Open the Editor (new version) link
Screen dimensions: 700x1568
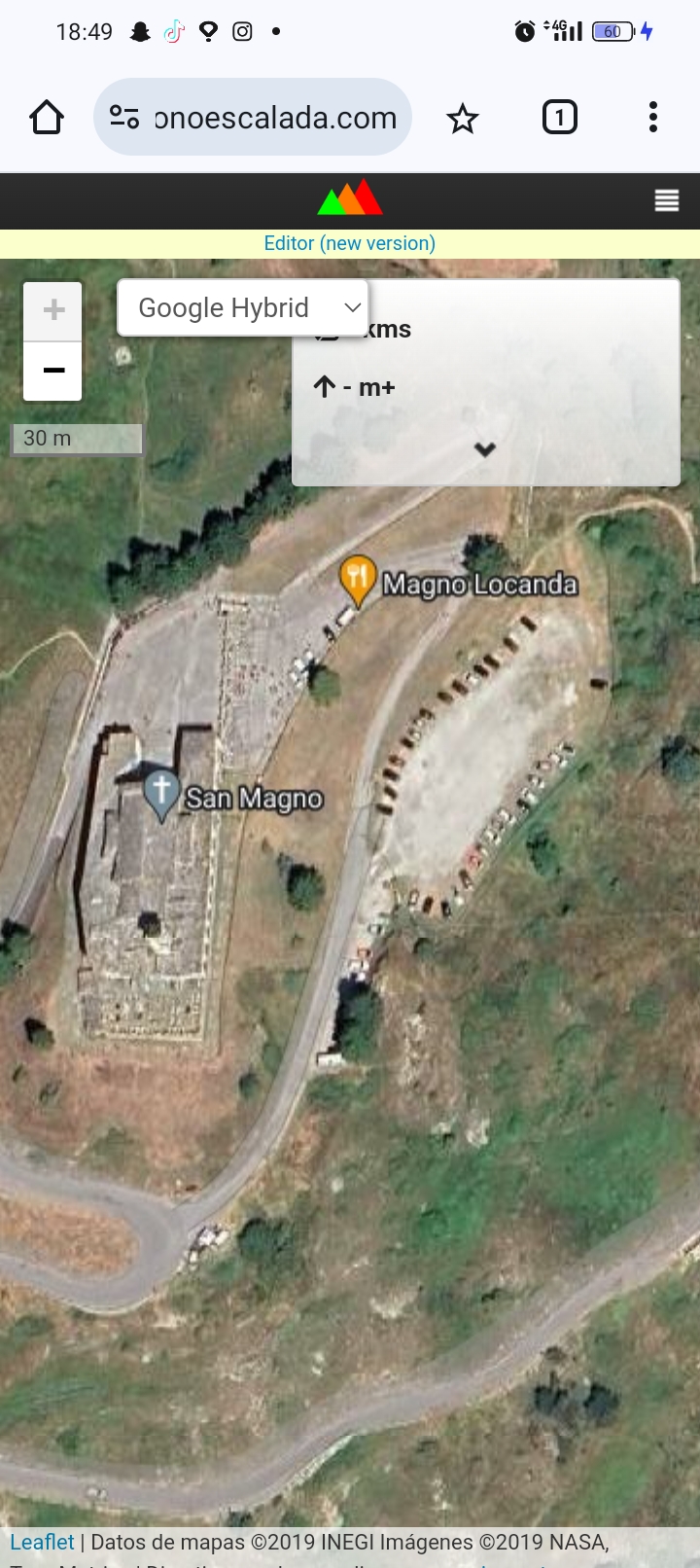point(350,243)
